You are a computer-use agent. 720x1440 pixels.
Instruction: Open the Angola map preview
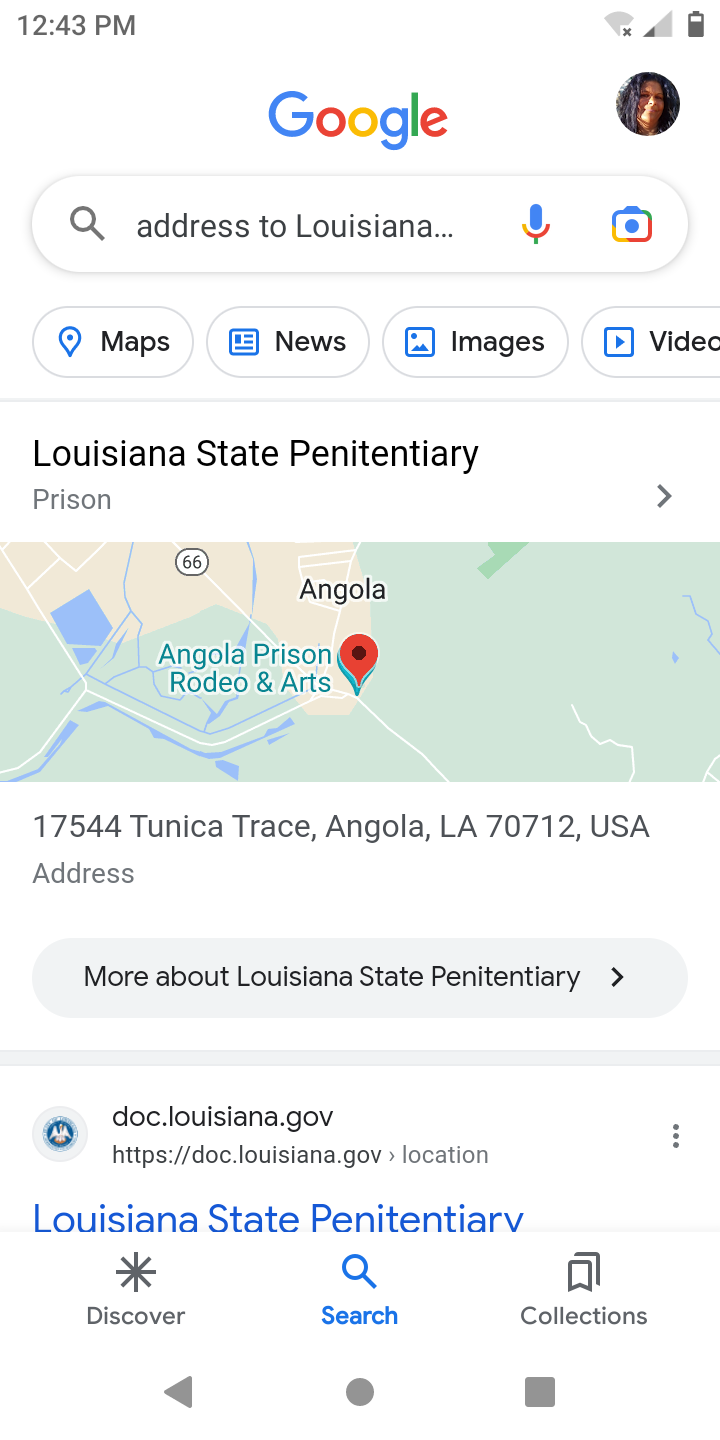(x=360, y=661)
